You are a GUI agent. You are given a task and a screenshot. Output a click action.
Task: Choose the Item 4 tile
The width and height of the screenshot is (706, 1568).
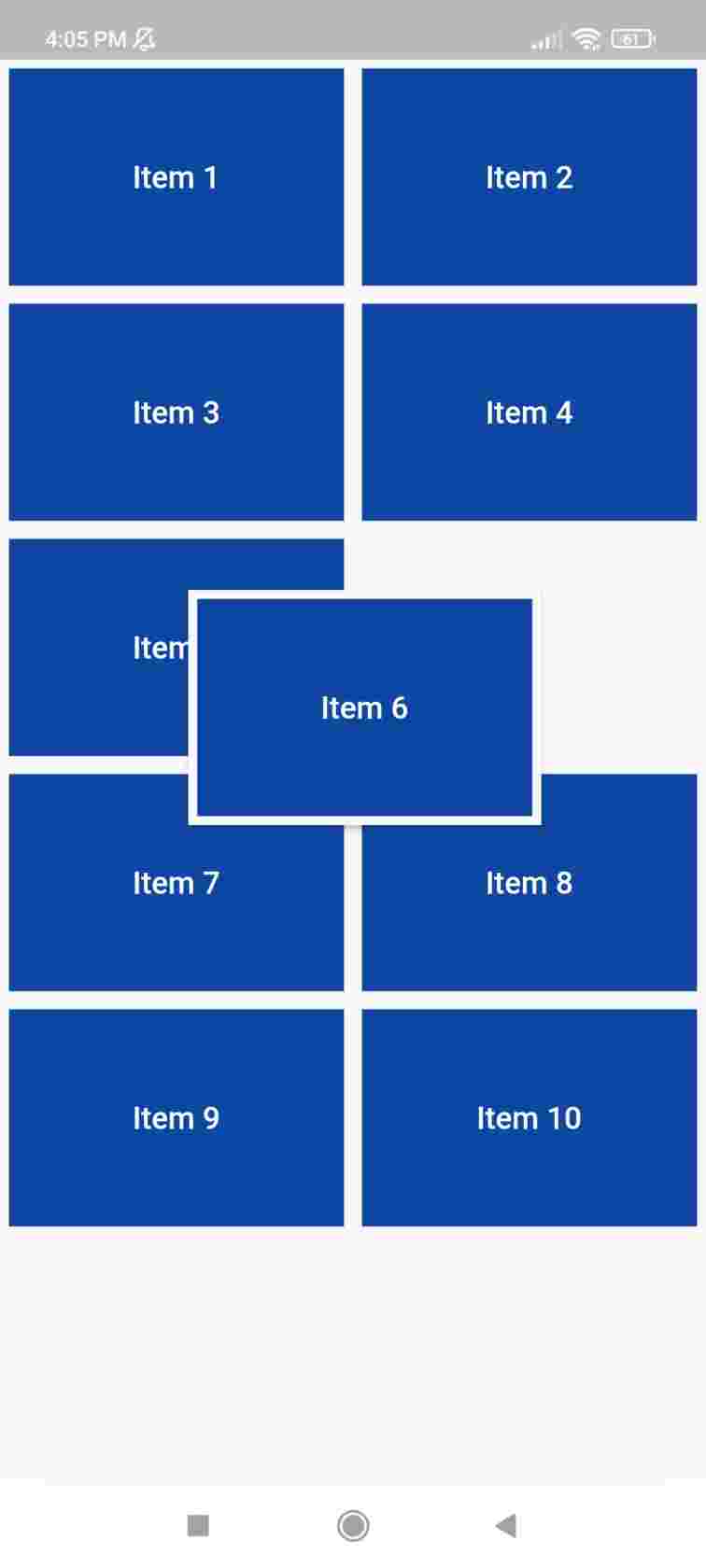click(529, 412)
